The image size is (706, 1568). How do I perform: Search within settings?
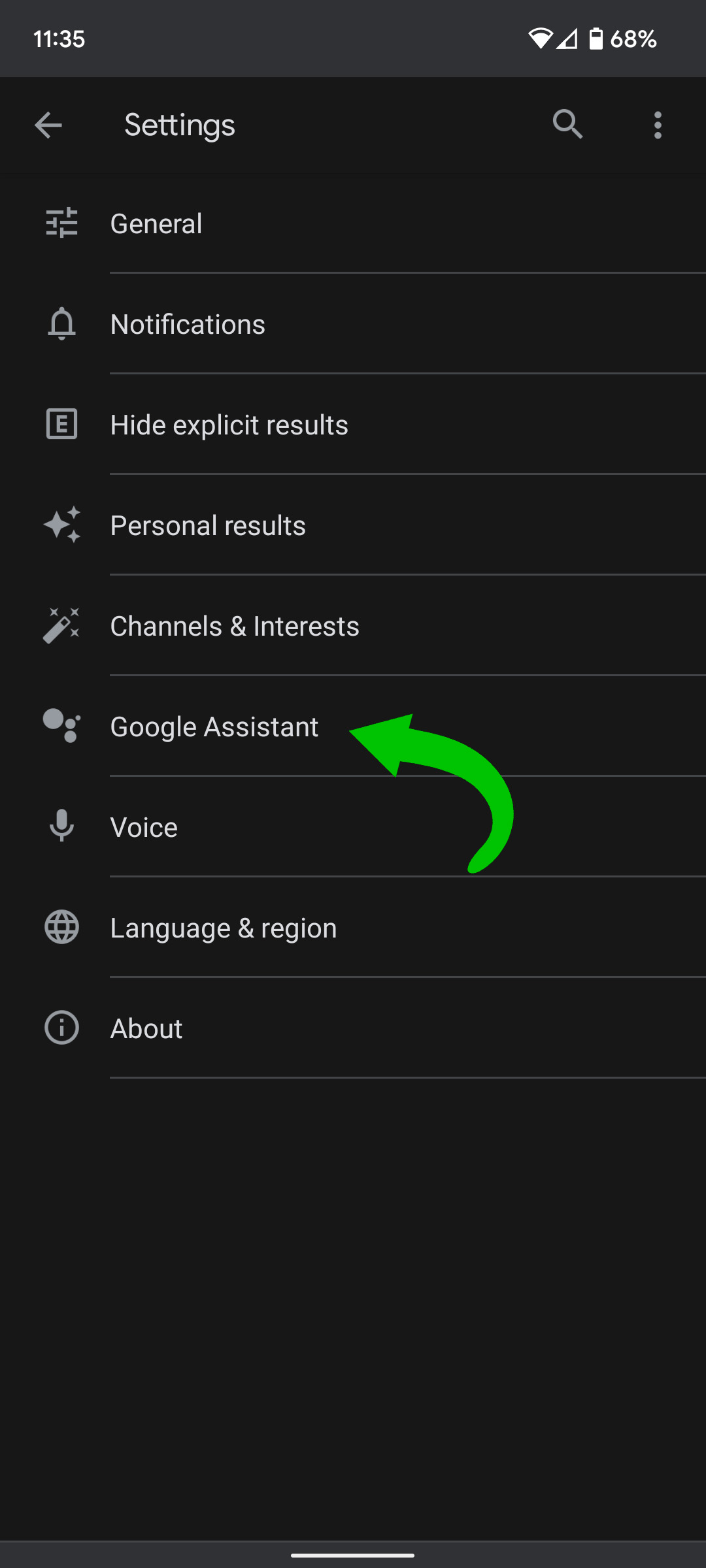pyautogui.click(x=567, y=125)
